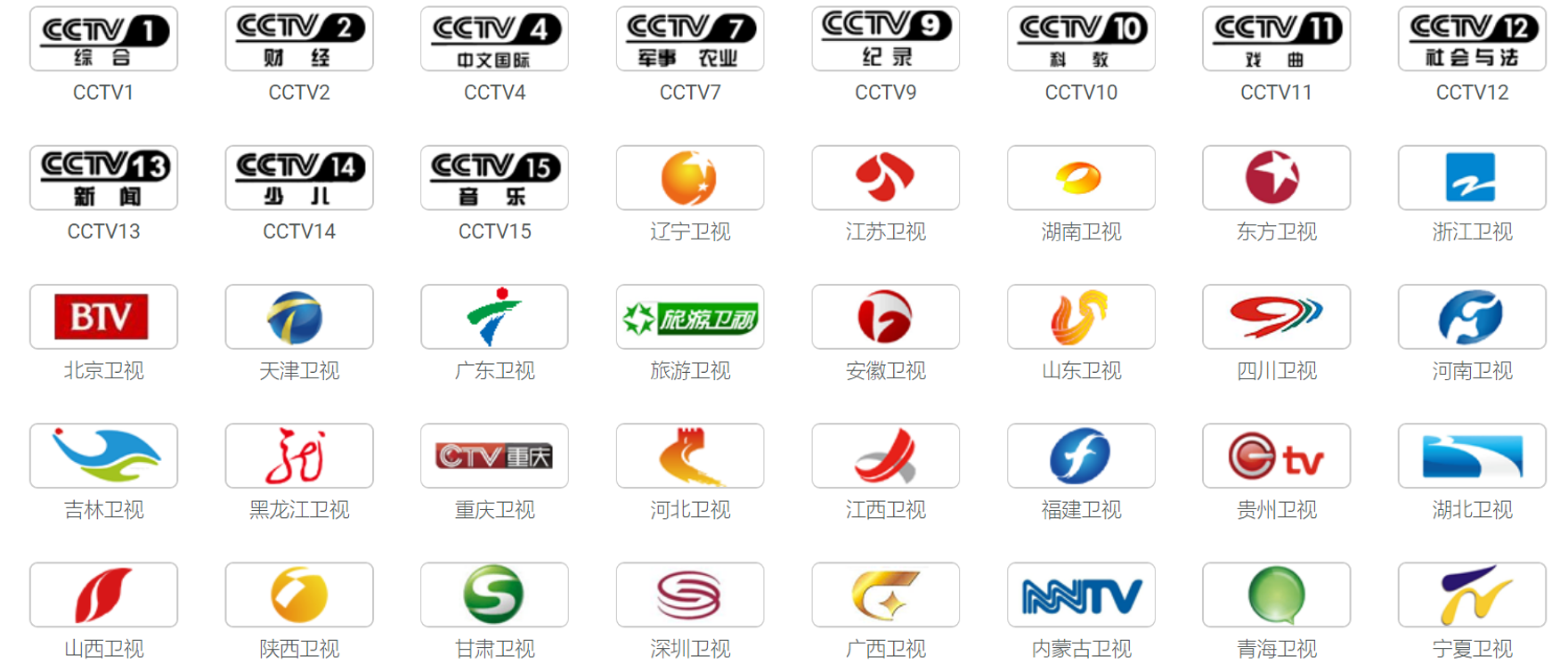1568x672 pixels.
Task: Select 山西卫视 channel
Action: pos(103,595)
